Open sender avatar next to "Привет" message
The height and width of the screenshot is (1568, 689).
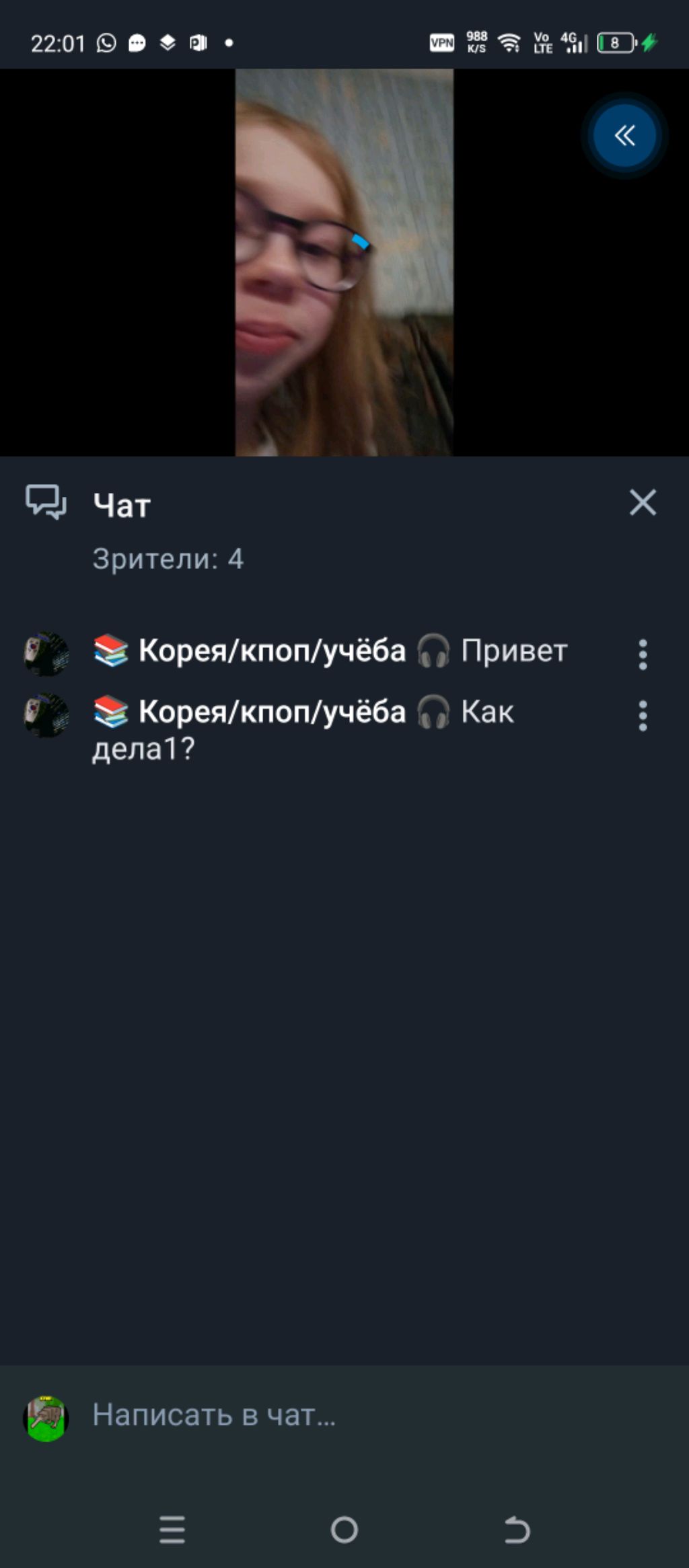pyautogui.click(x=46, y=654)
